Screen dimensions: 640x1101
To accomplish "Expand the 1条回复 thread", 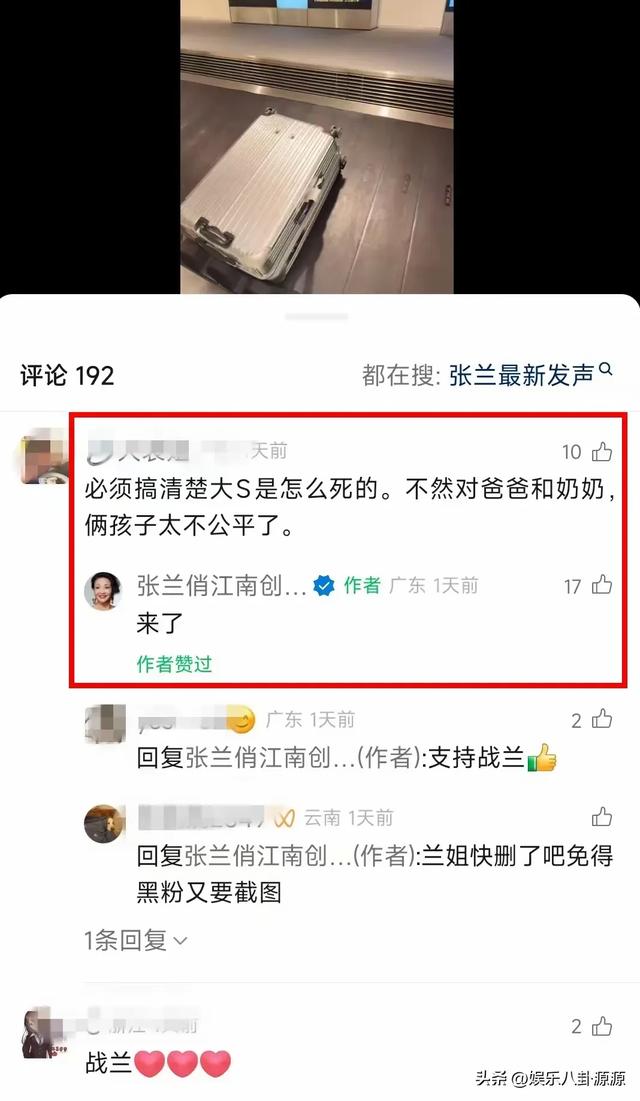I will coord(136,940).
